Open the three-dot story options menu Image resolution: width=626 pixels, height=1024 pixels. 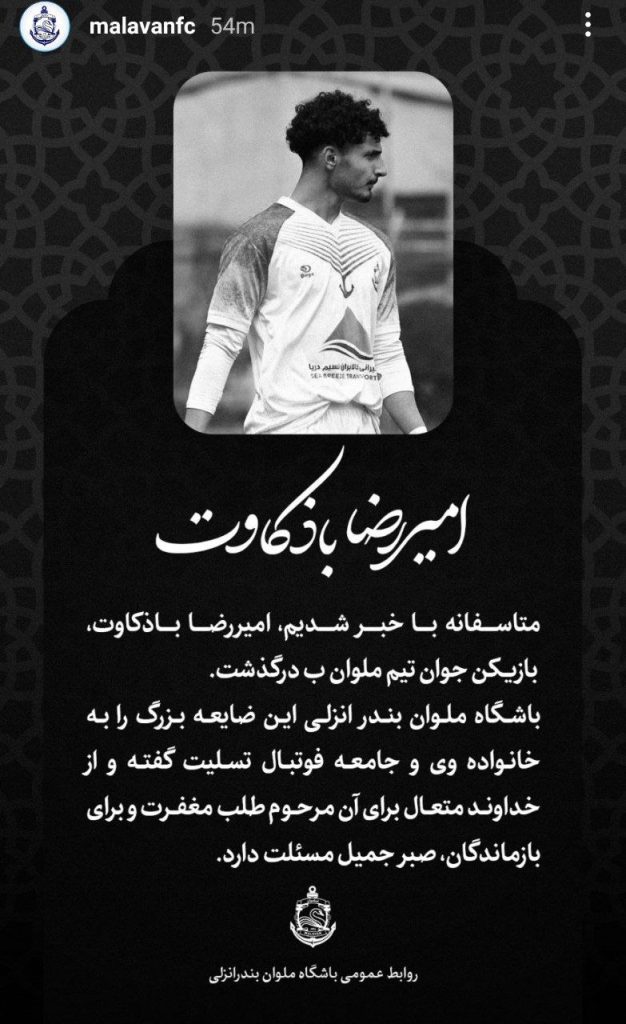click(588, 25)
